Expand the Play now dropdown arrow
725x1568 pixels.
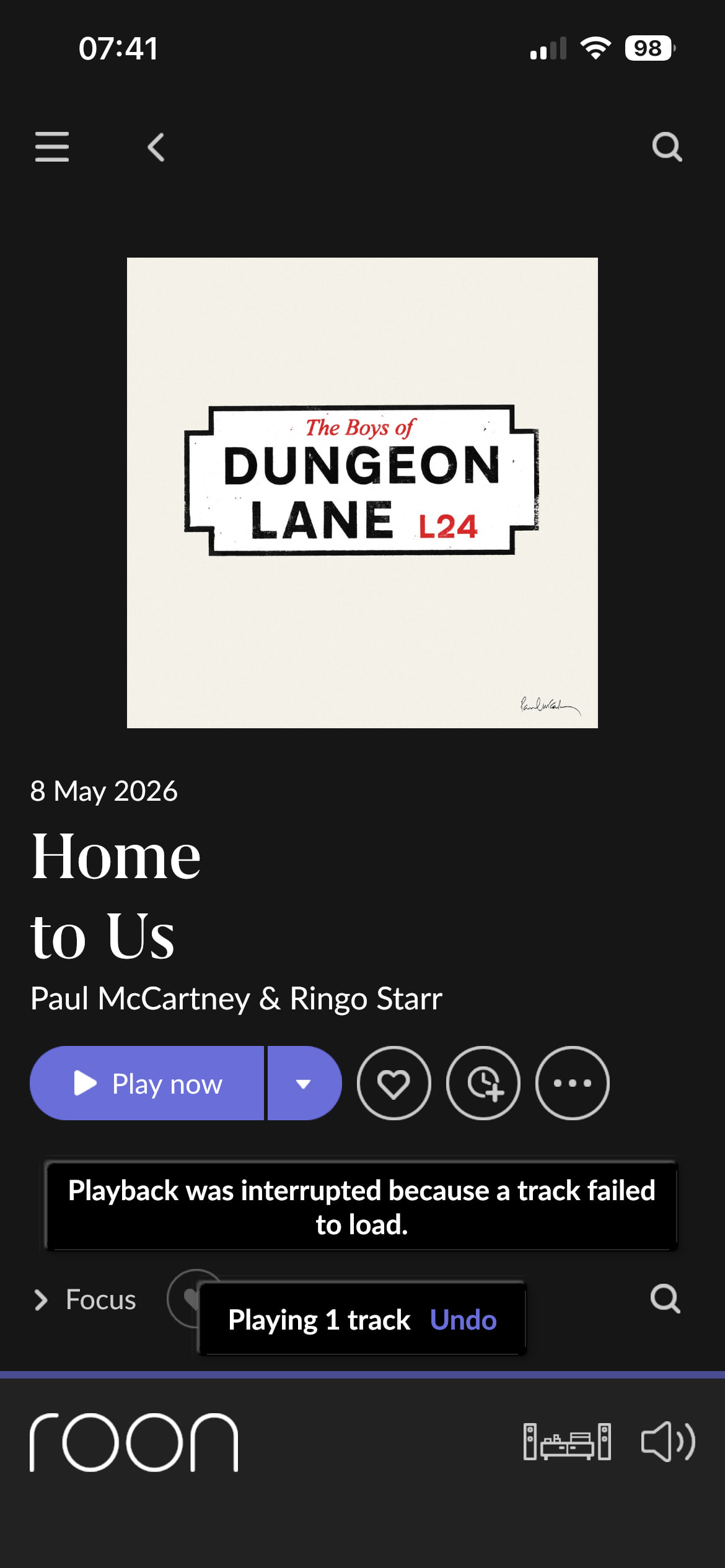(304, 1083)
